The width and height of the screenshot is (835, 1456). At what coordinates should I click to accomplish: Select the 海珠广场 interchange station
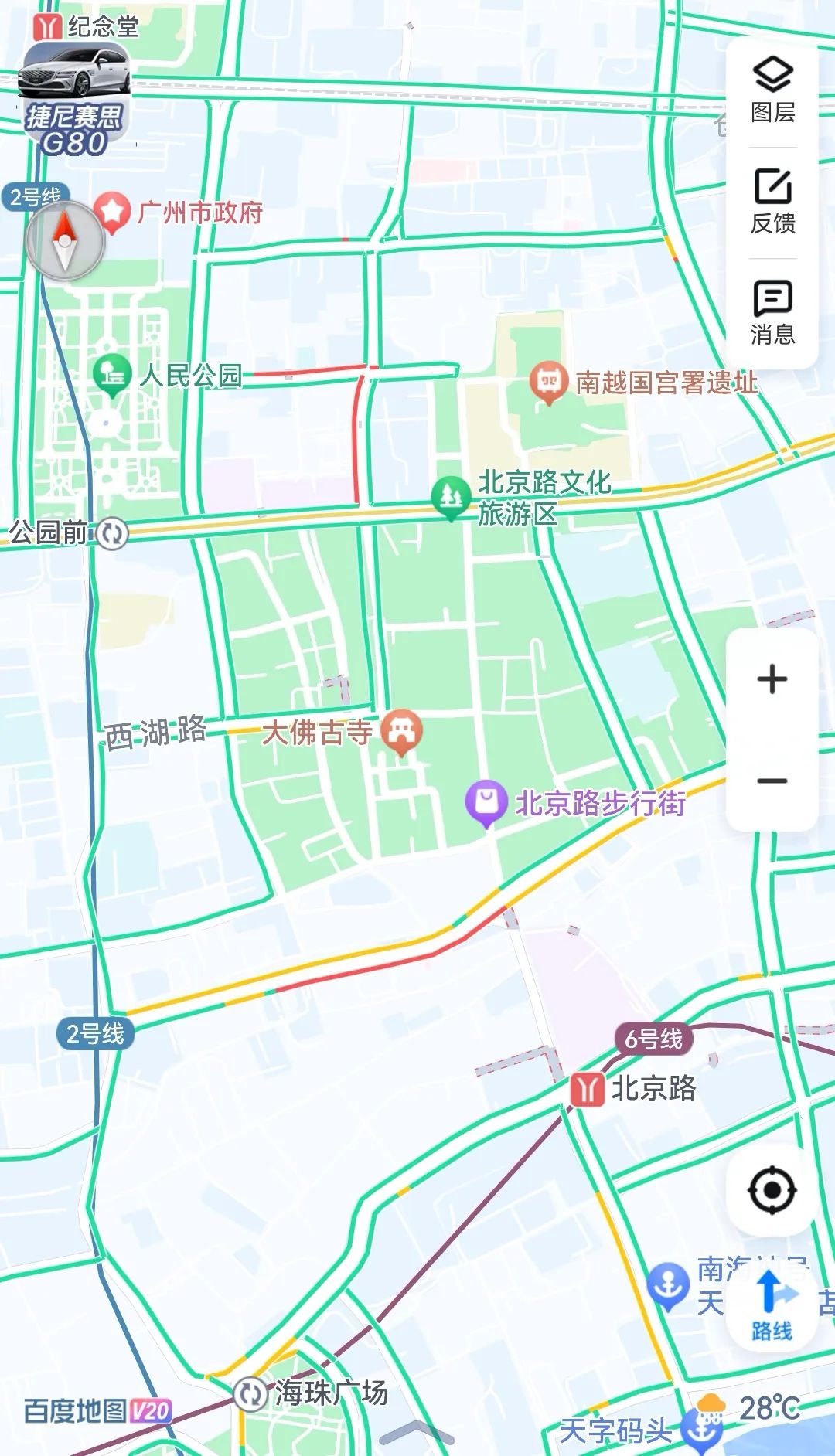tap(250, 1393)
